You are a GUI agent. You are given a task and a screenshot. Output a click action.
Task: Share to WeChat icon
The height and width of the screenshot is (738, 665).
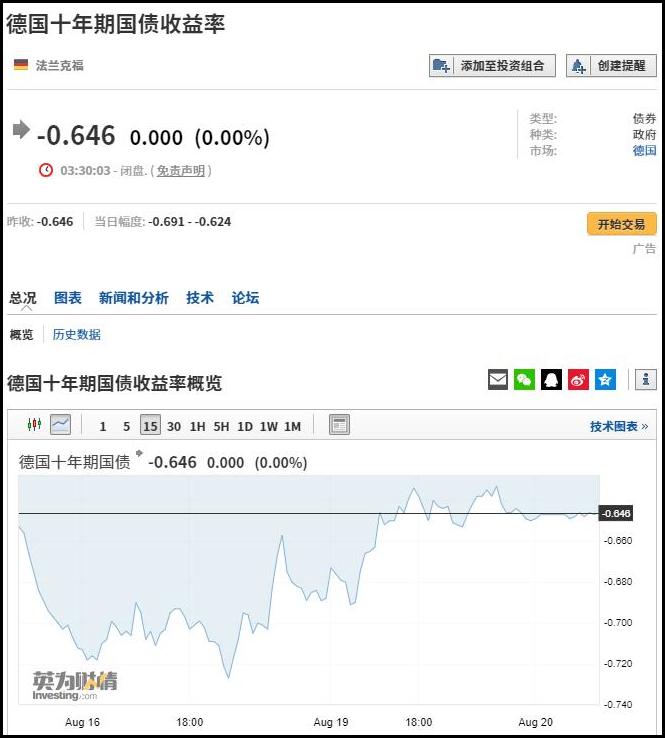click(x=525, y=380)
